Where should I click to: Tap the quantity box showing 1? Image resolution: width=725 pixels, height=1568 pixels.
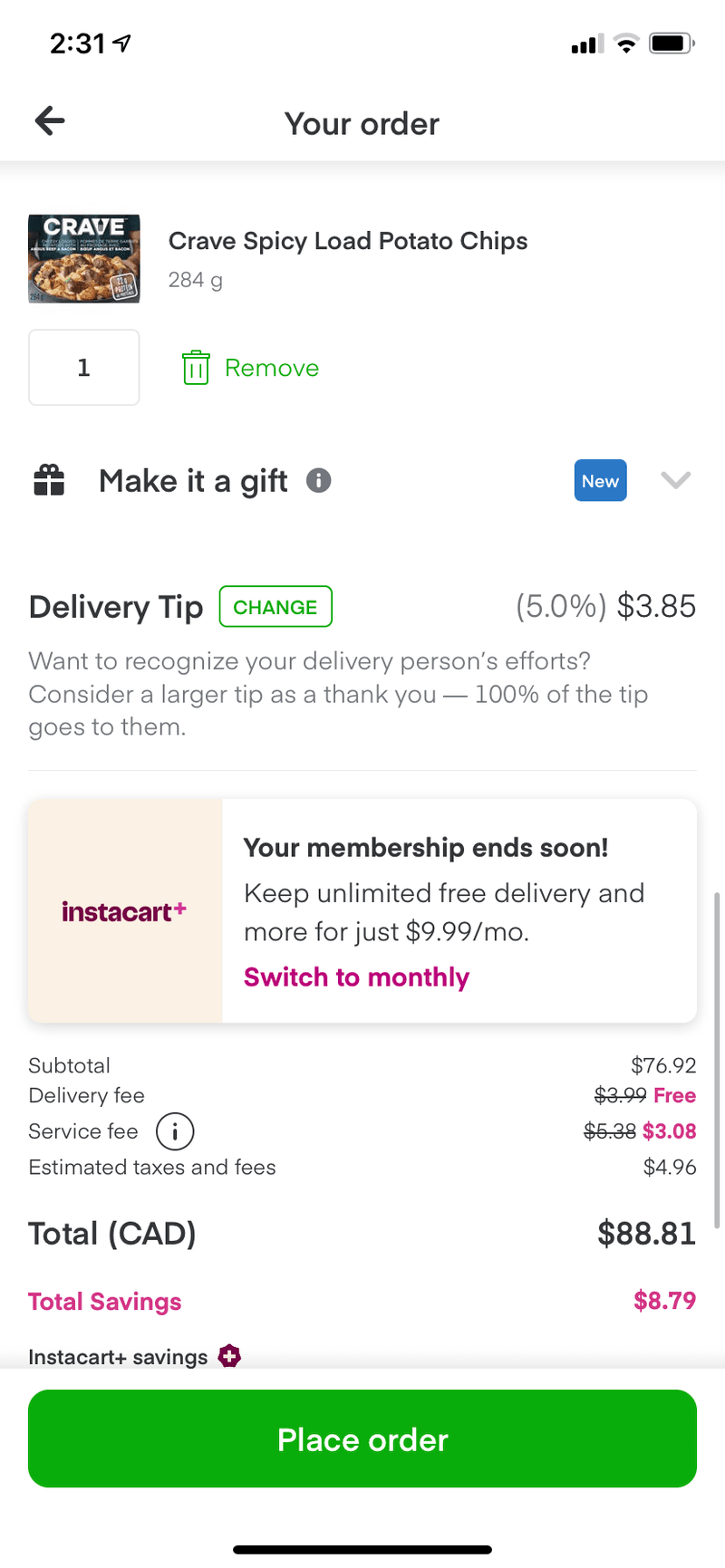84,368
